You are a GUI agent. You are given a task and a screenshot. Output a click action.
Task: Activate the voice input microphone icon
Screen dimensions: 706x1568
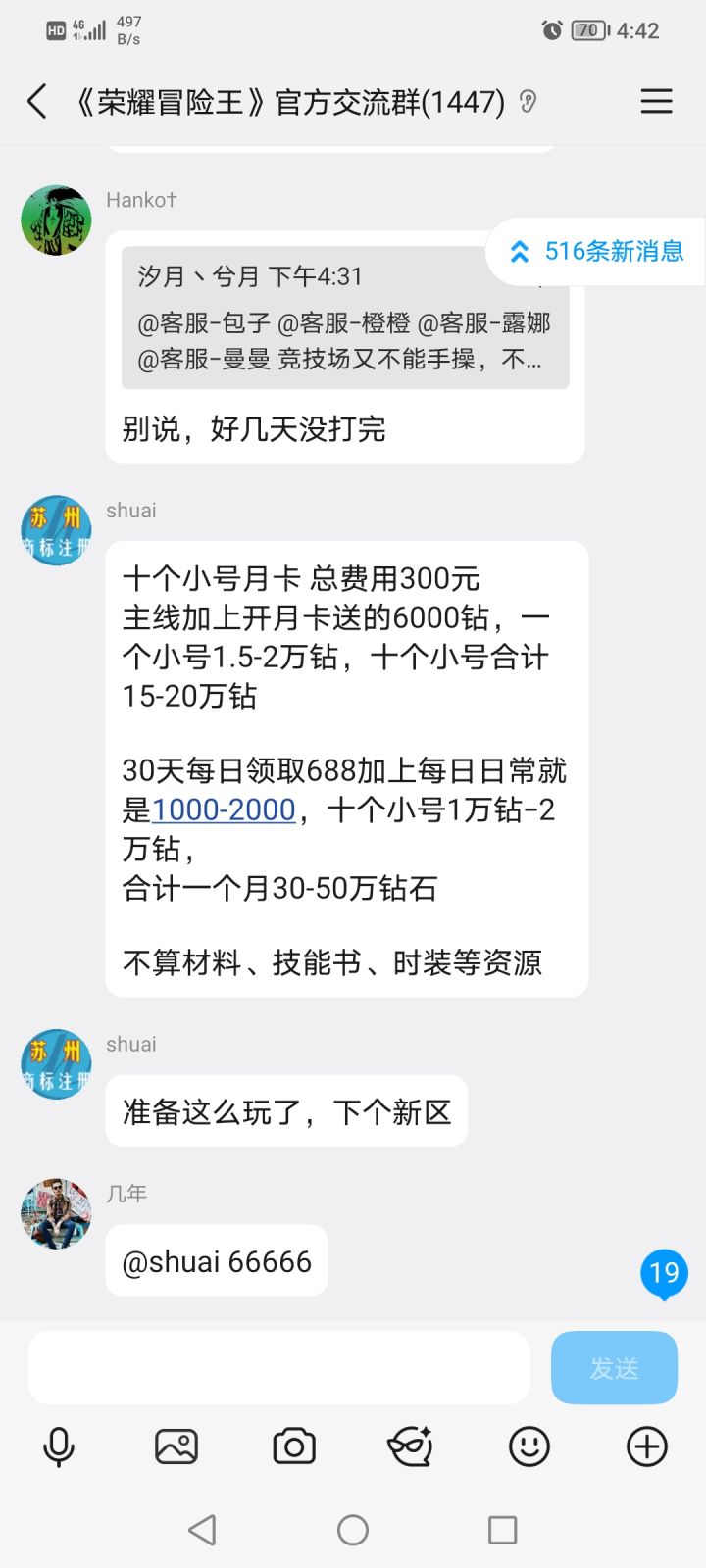59,1445
